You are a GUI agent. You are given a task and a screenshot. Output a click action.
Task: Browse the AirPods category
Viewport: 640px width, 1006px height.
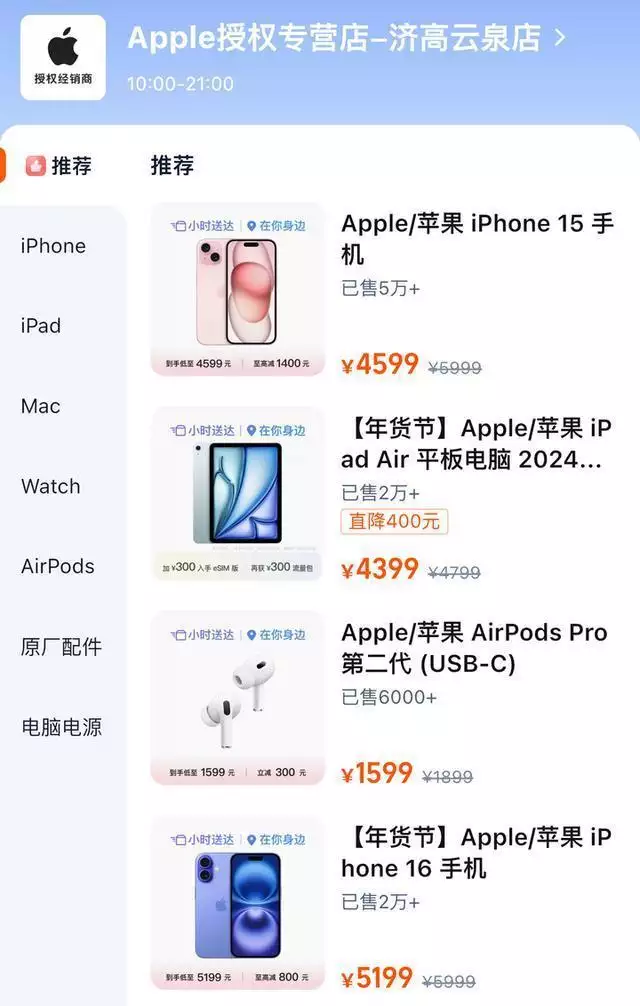coord(58,567)
